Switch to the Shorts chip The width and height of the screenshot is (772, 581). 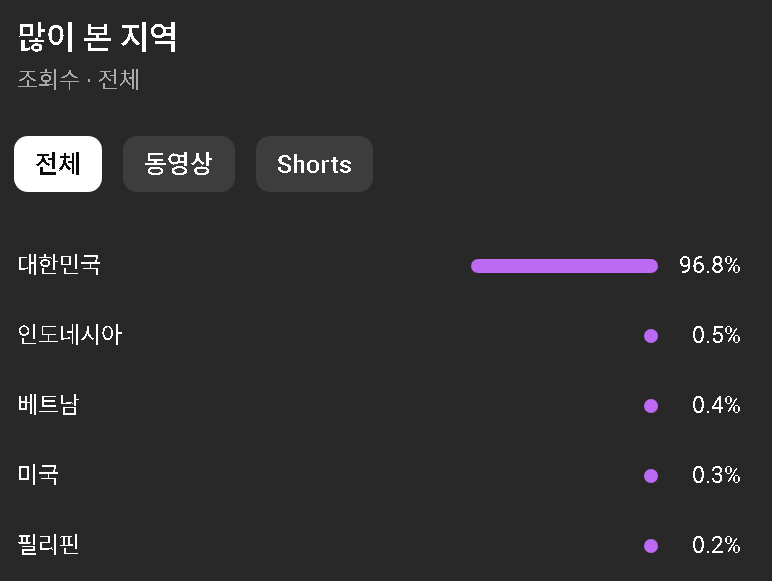(314, 164)
